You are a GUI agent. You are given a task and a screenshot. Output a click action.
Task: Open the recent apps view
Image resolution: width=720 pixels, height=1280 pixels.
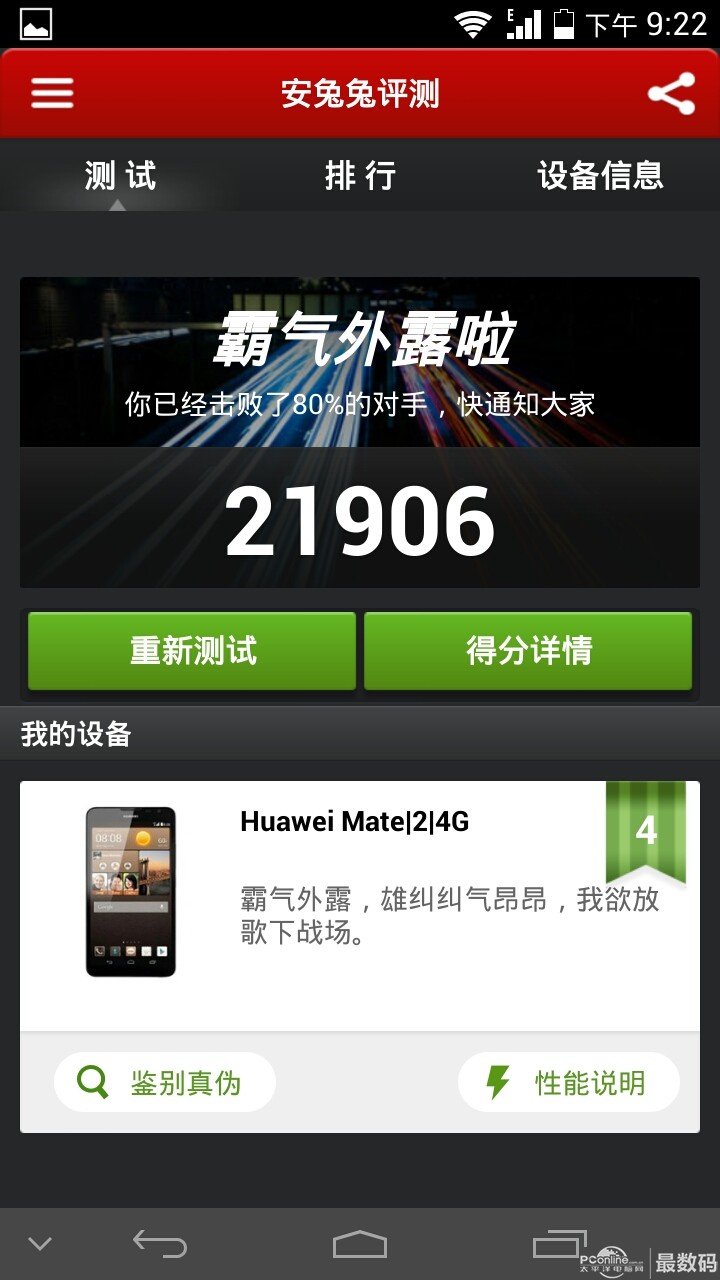tap(558, 1242)
